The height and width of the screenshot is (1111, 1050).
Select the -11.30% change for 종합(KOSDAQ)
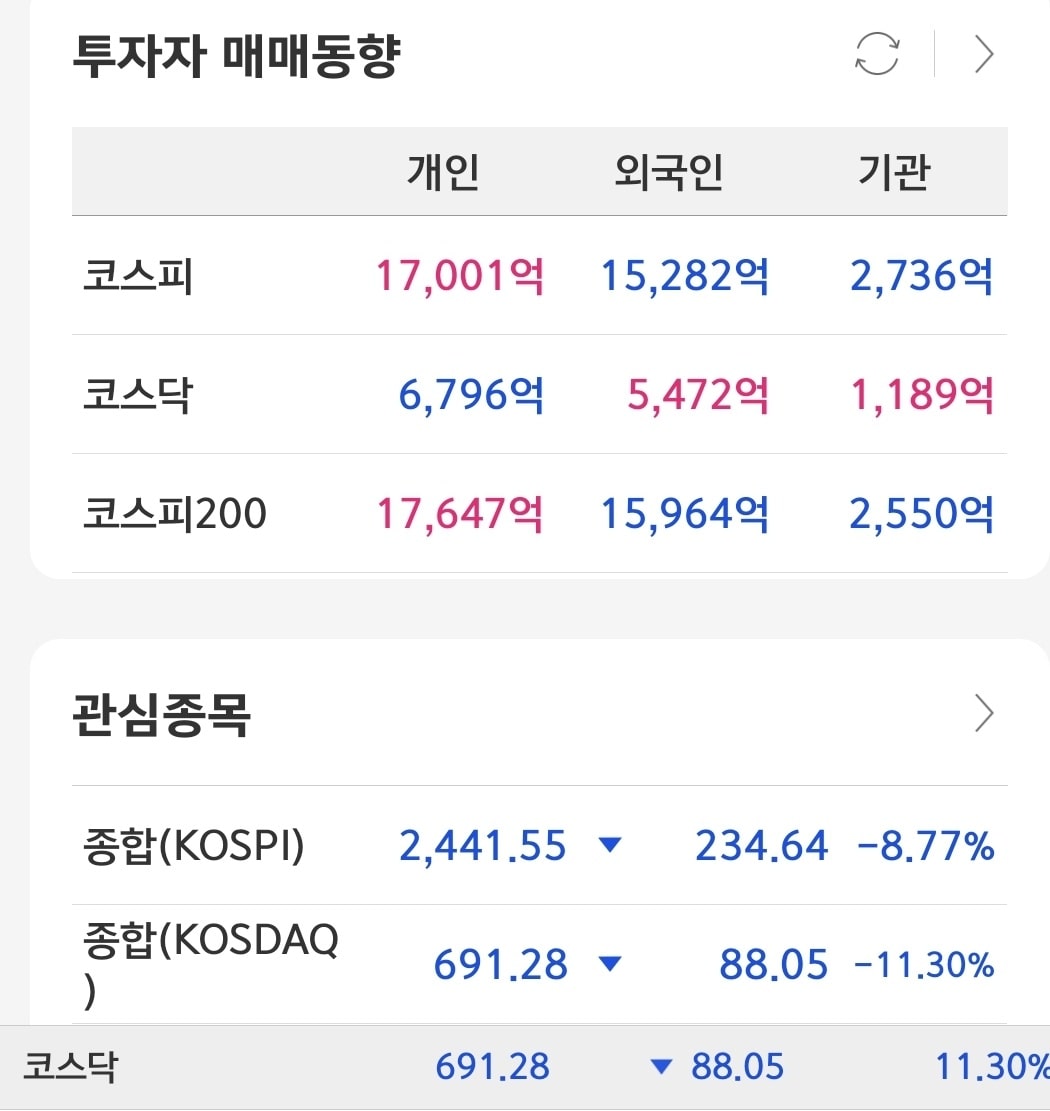(x=930, y=965)
